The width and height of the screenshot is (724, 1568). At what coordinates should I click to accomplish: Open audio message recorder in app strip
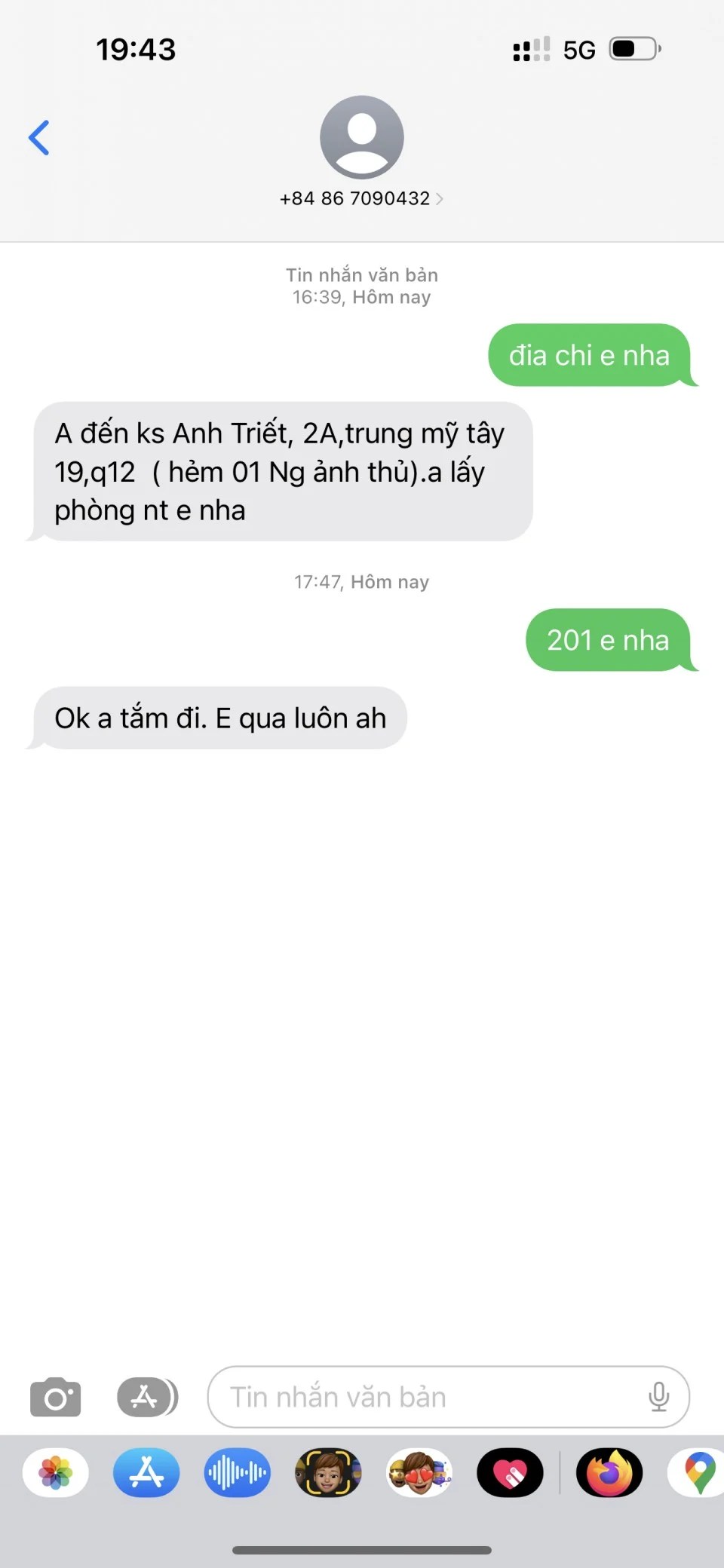pos(237,1472)
